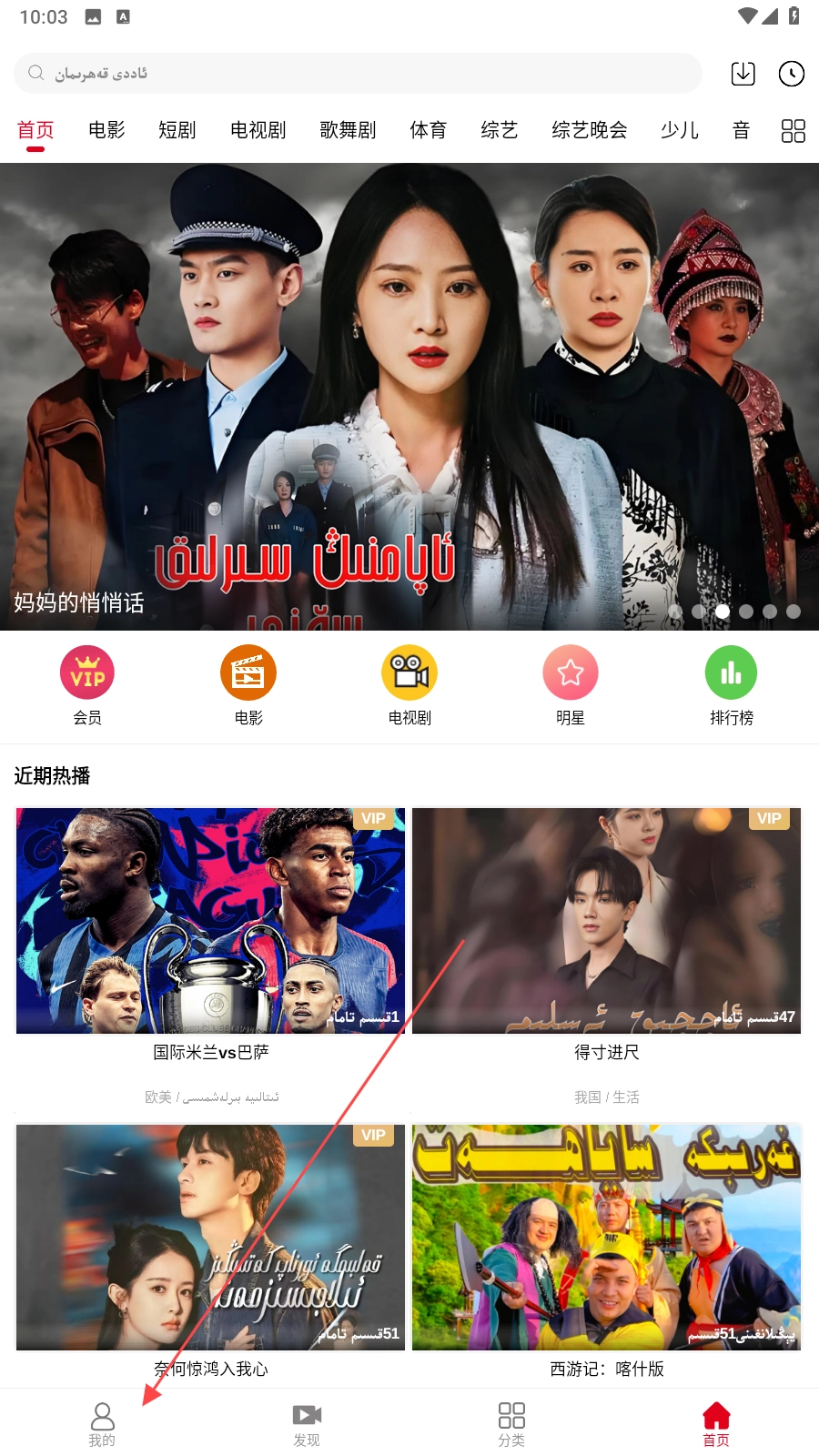
Task: Switch to the 电影 top tab
Action: 106,130
